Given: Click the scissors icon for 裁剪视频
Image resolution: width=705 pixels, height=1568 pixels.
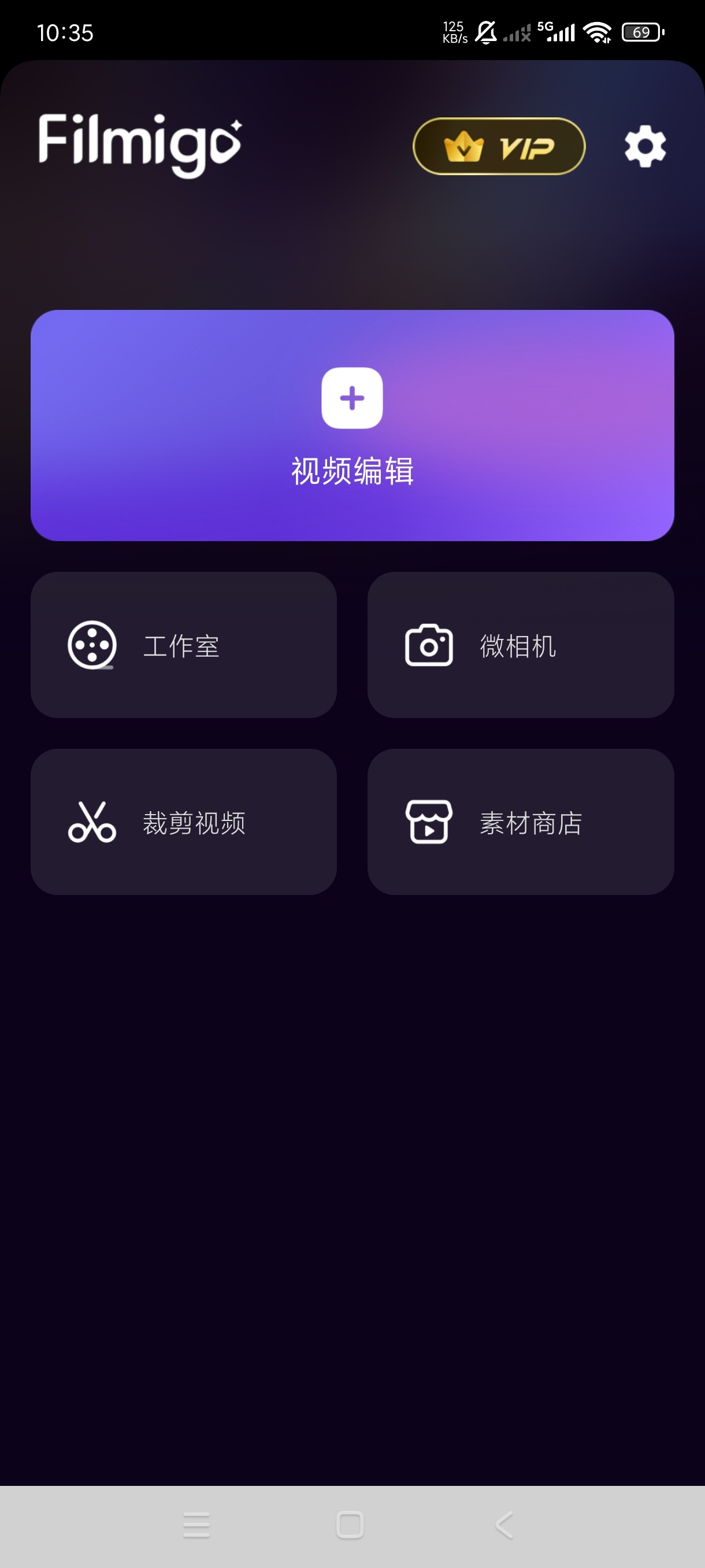Looking at the screenshot, I should (x=91, y=823).
